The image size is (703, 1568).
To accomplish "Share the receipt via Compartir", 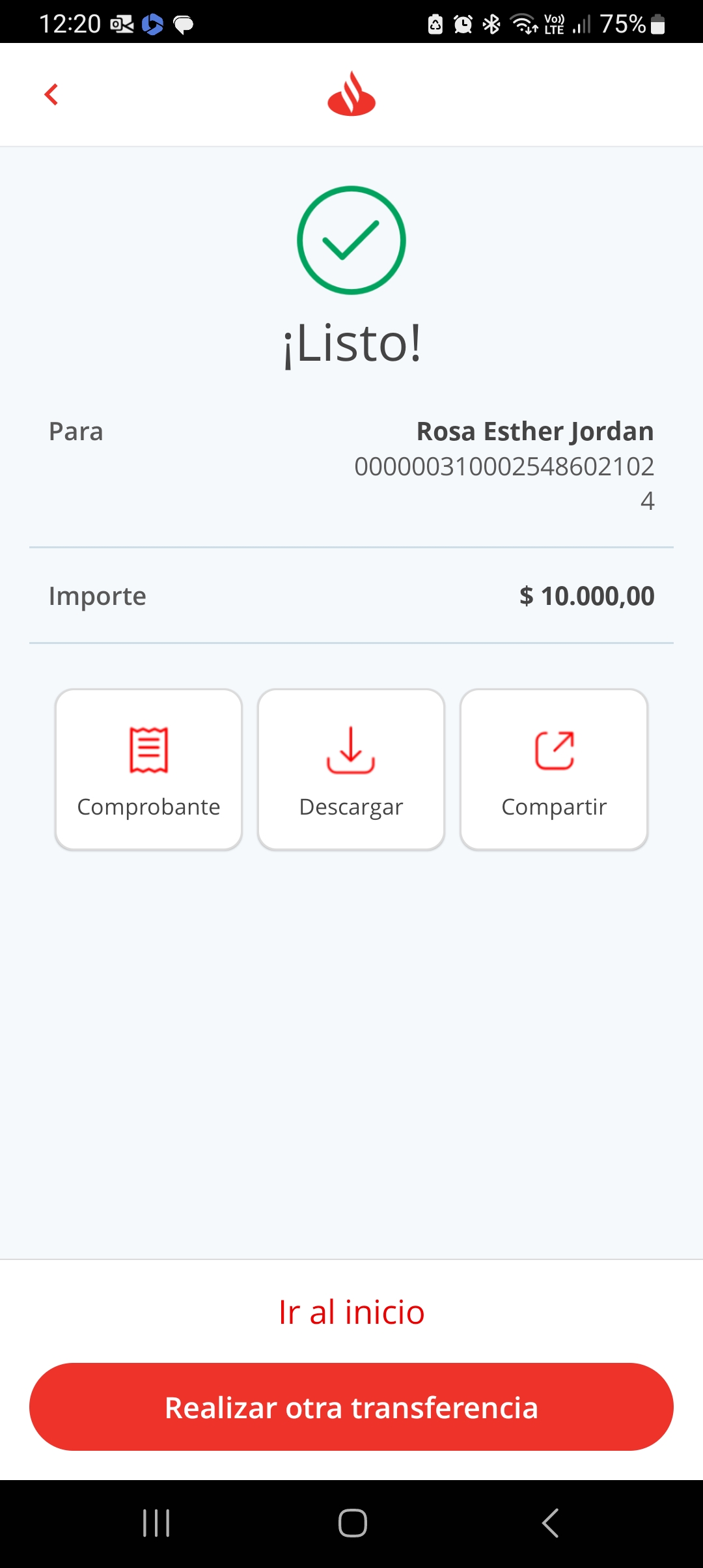I will pyautogui.click(x=554, y=770).
